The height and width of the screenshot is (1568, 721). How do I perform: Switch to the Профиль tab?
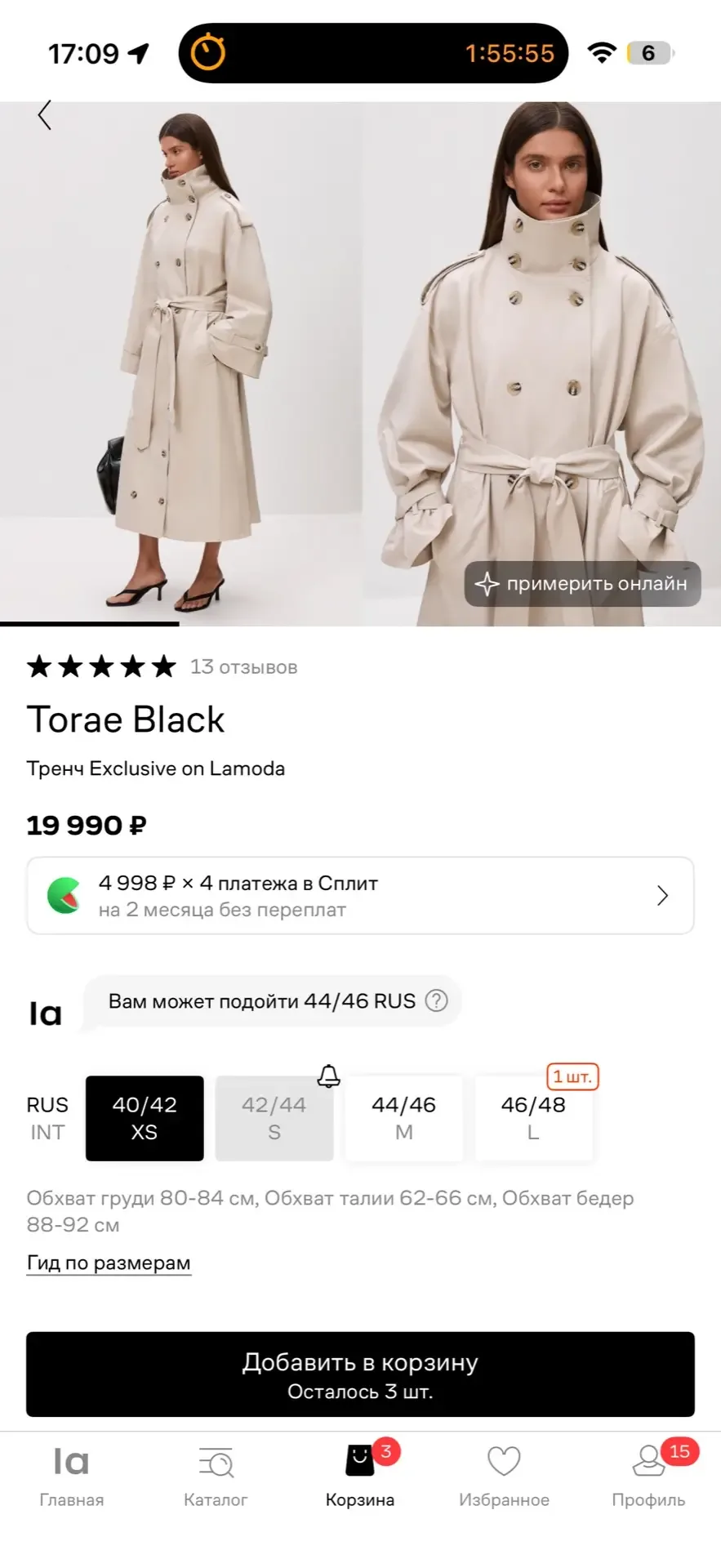(x=648, y=1476)
